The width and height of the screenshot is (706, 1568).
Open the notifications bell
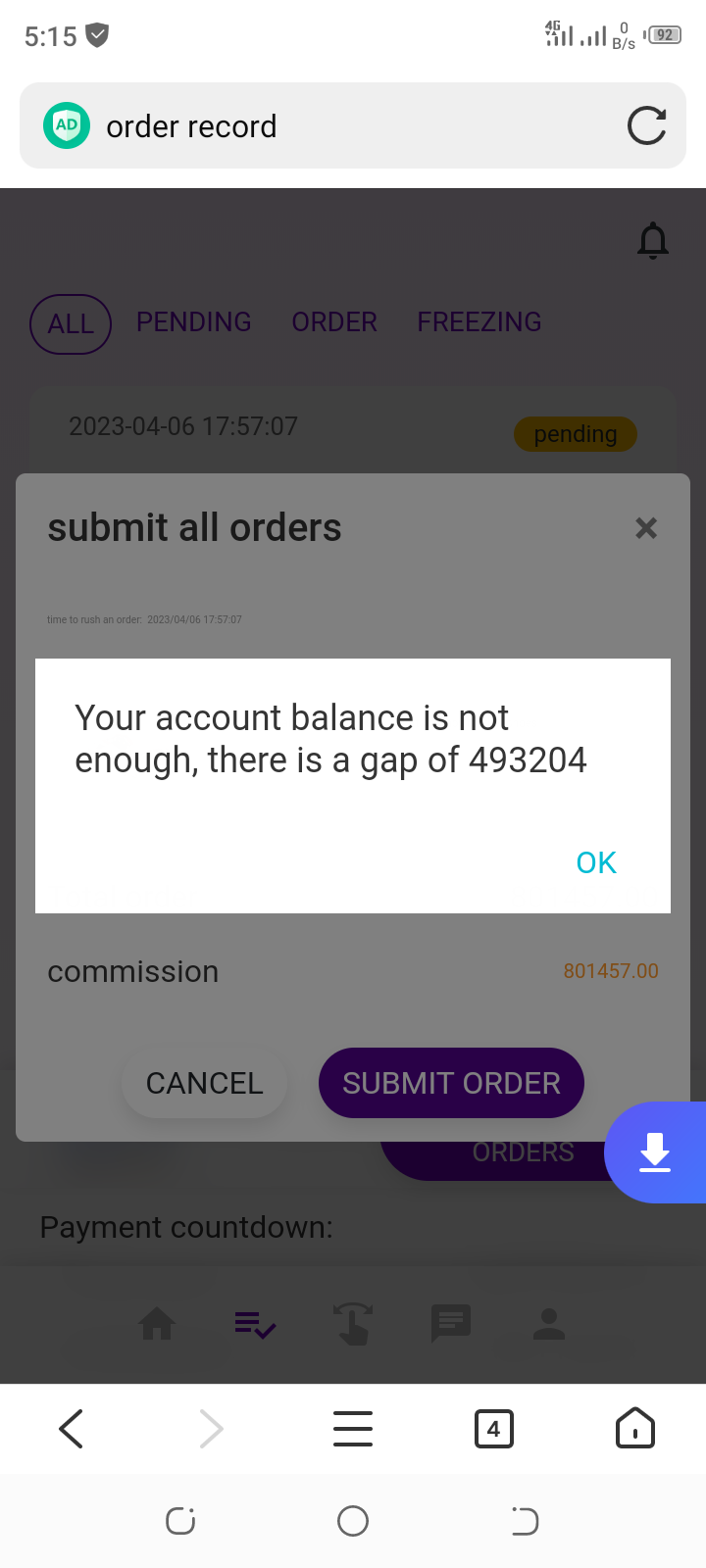tap(653, 240)
